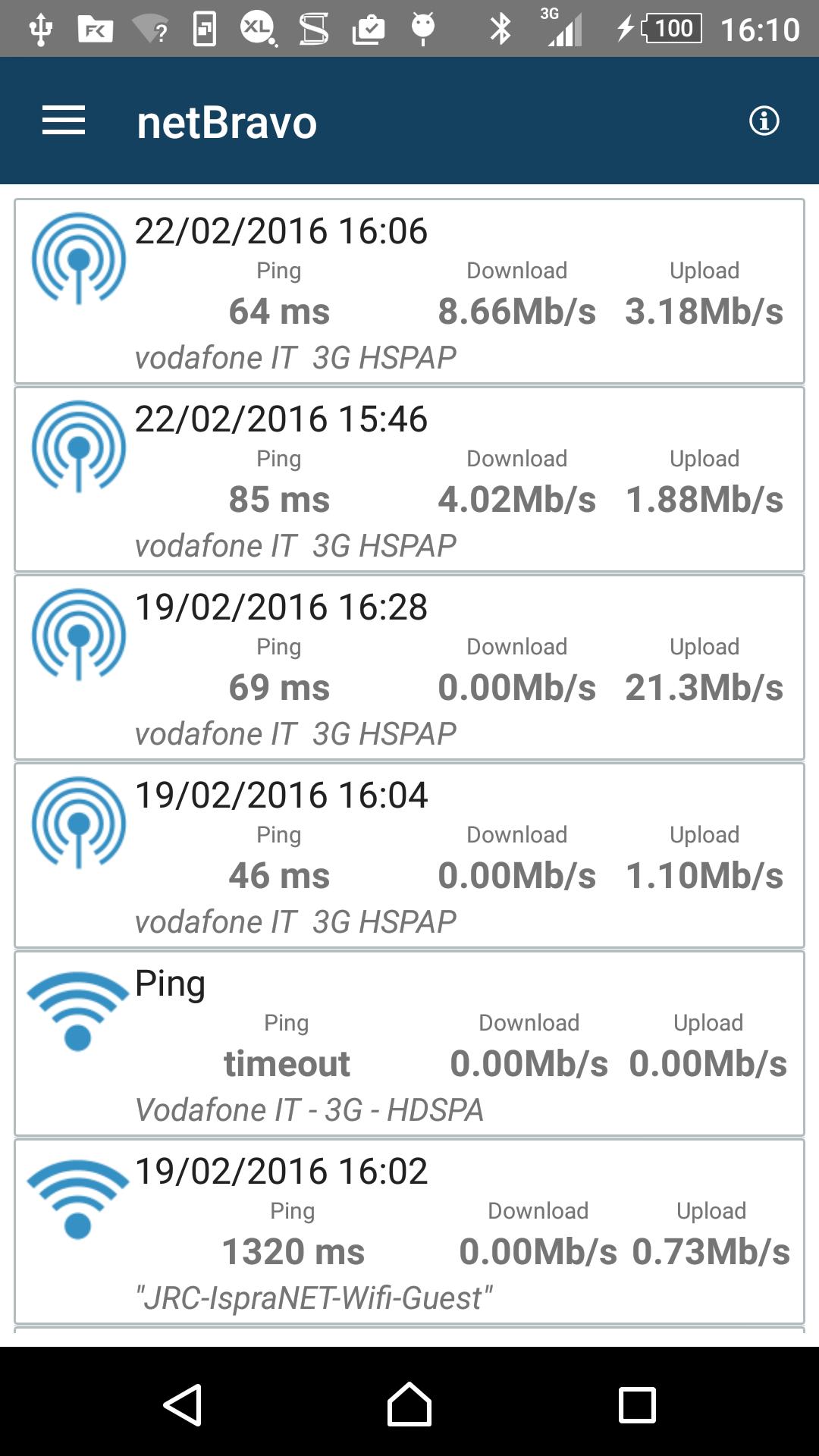View the 19/02/2016 16:04 speed test

[409, 855]
